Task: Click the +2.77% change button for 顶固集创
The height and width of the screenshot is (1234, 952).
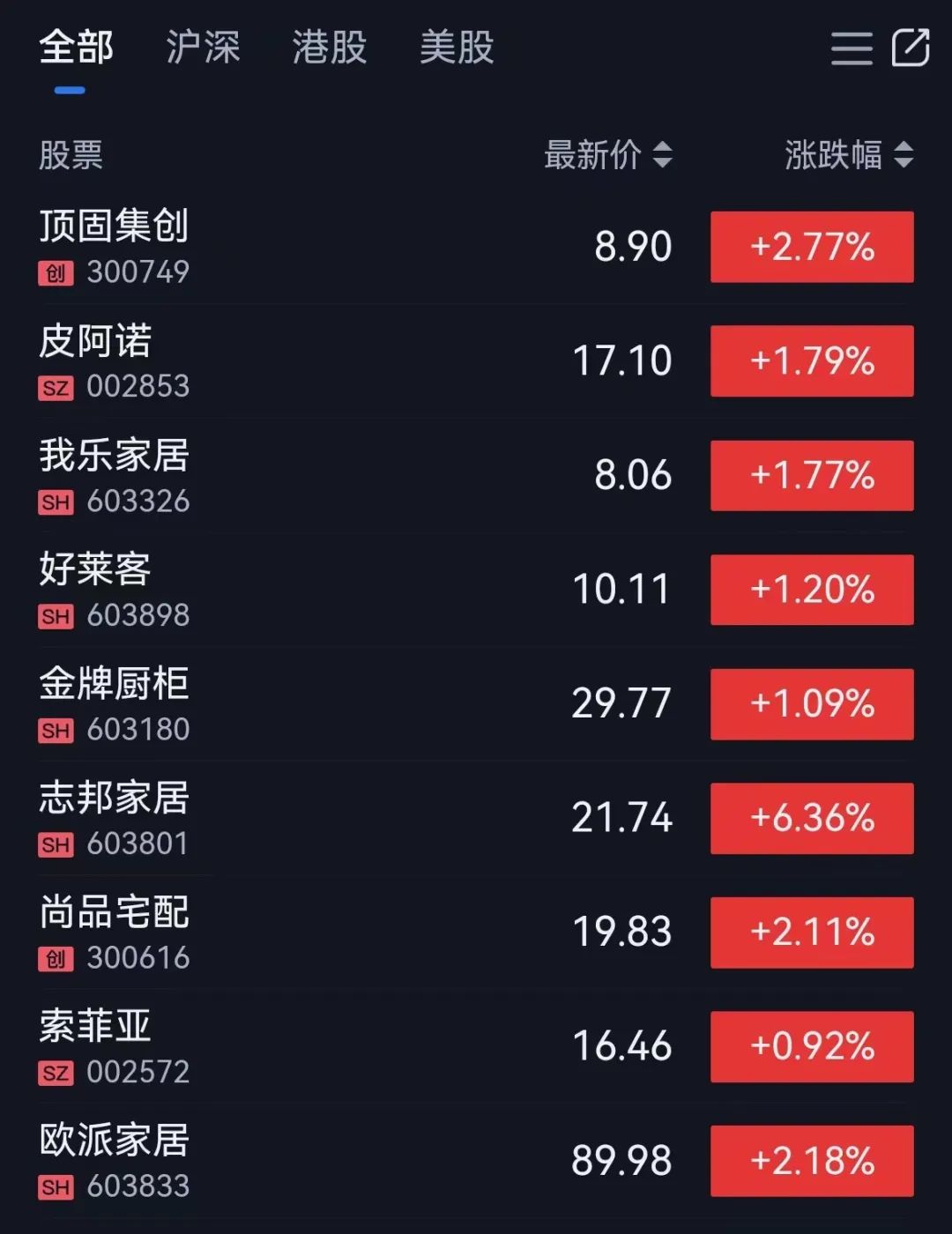Action: [x=811, y=247]
